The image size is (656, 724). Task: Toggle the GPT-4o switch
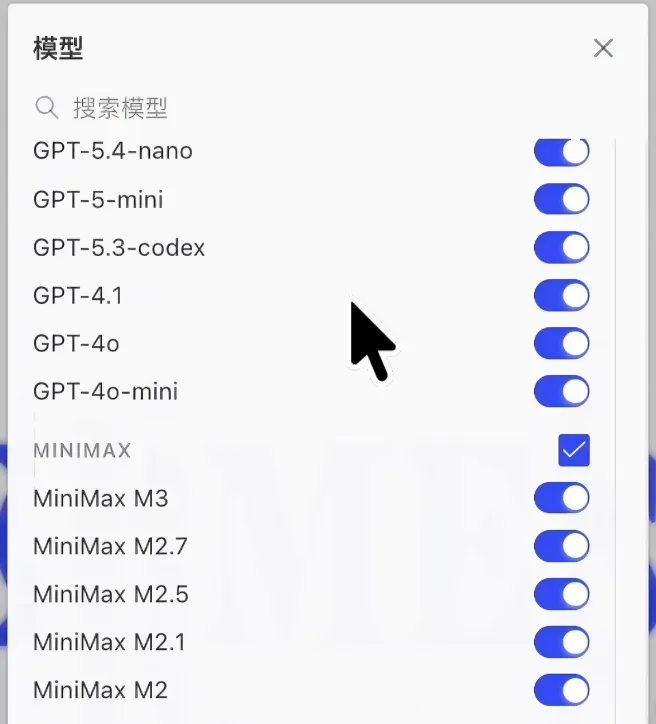pos(561,343)
